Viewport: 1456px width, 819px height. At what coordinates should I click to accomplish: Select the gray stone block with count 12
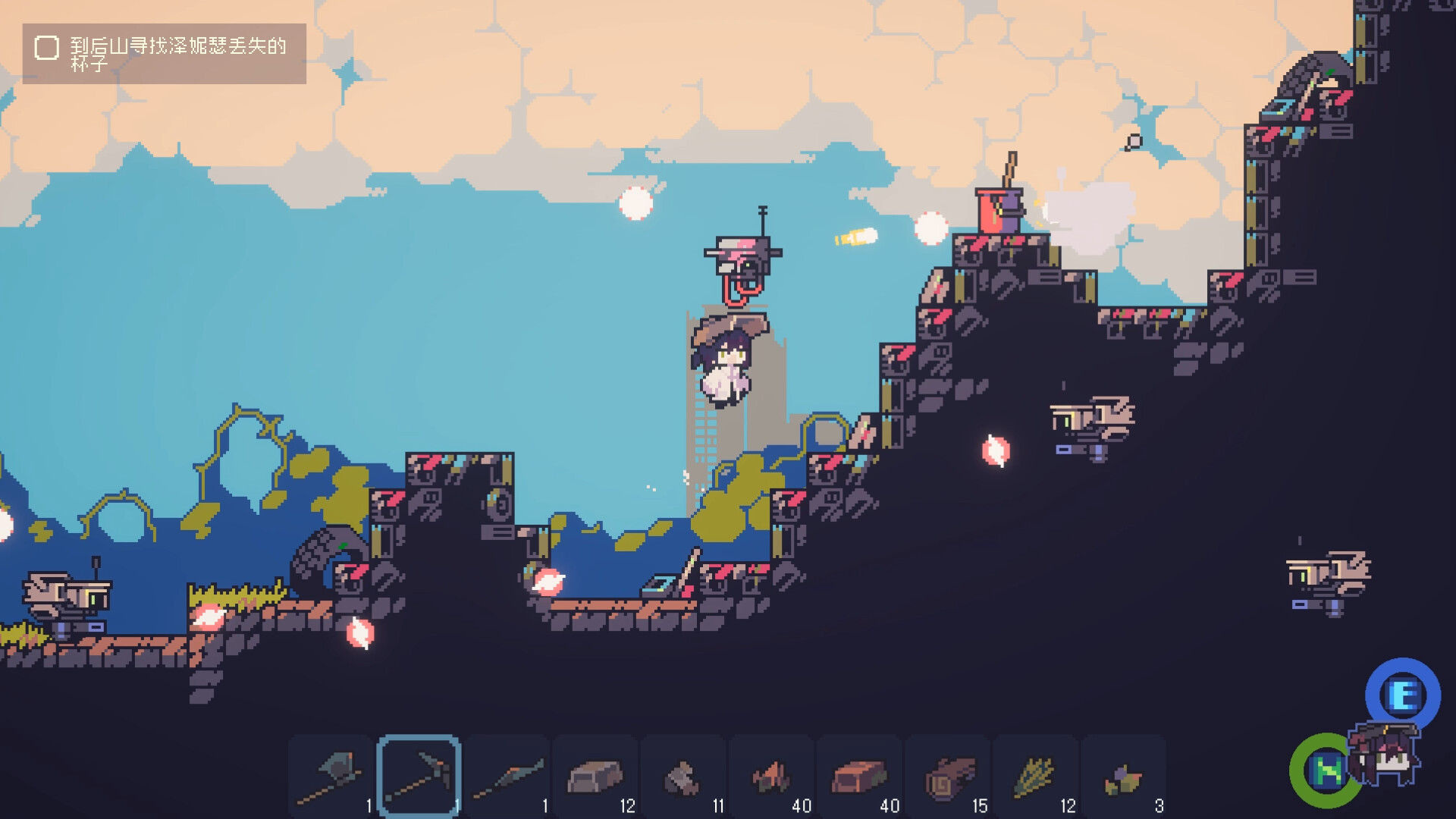coord(595,777)
